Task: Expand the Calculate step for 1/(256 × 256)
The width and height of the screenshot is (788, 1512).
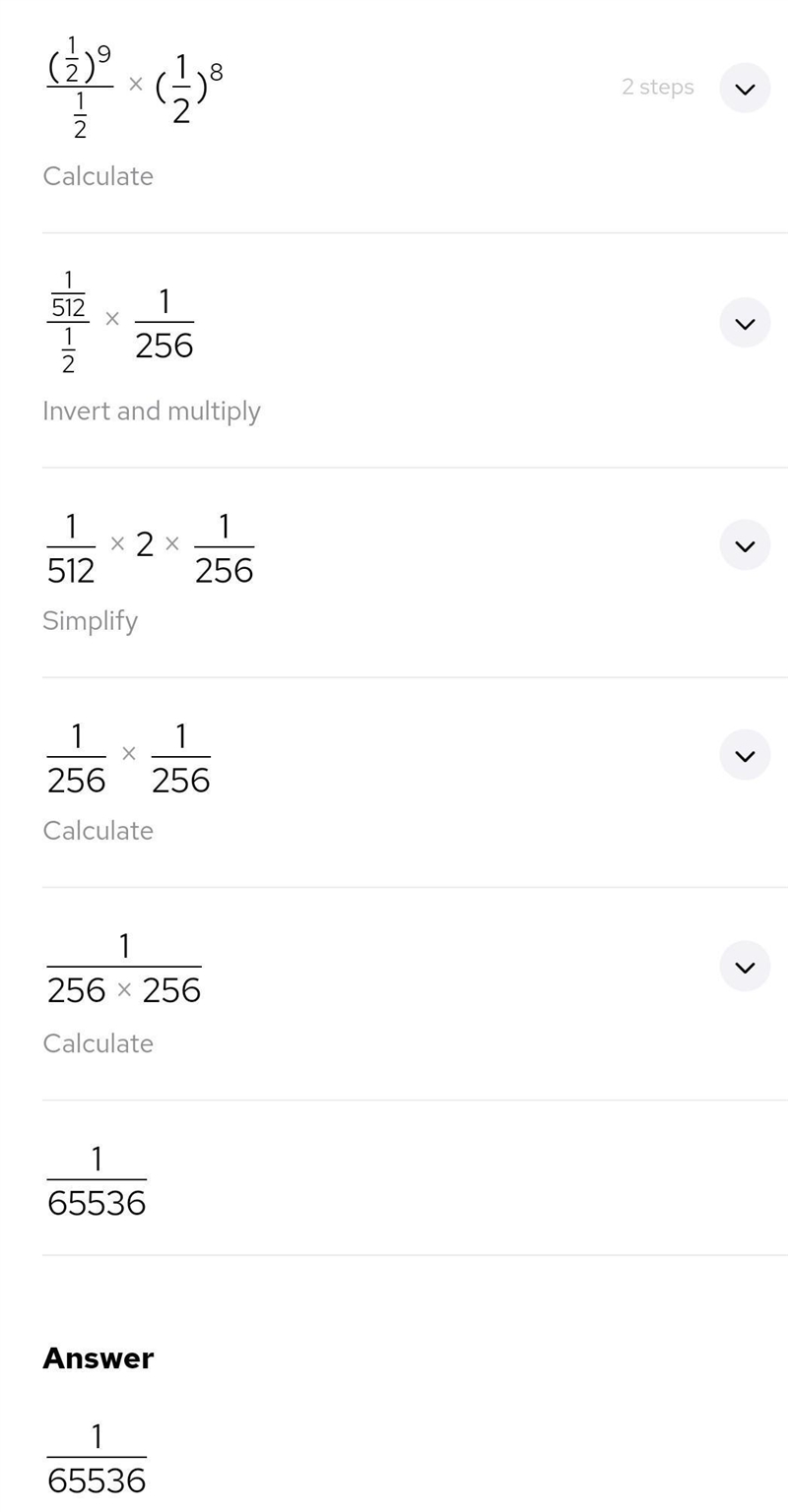Action: point(745,967)
